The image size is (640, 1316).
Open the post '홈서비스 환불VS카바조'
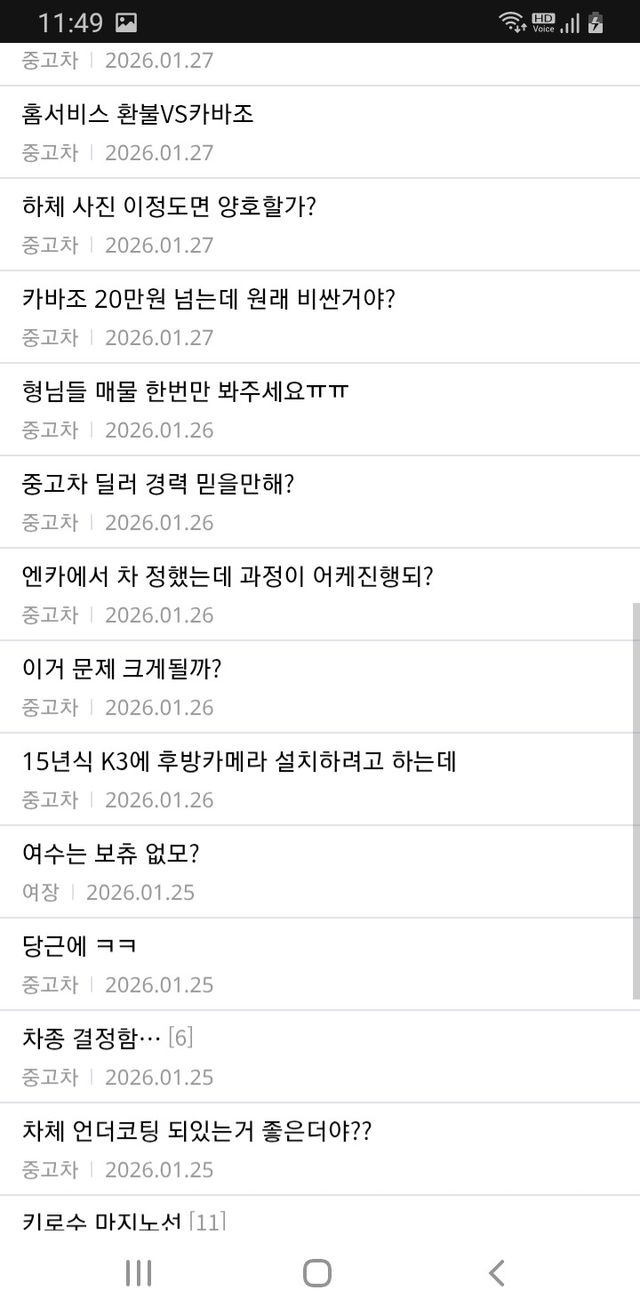point(137,114)
